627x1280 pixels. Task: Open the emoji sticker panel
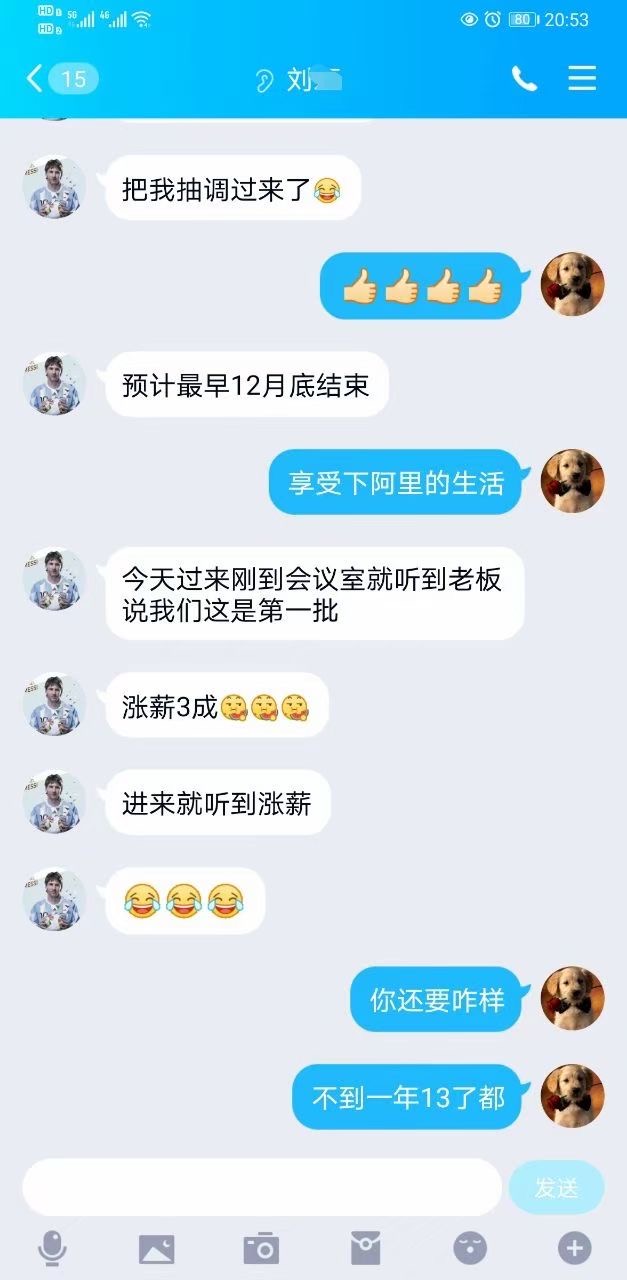tap(470, 1247)
